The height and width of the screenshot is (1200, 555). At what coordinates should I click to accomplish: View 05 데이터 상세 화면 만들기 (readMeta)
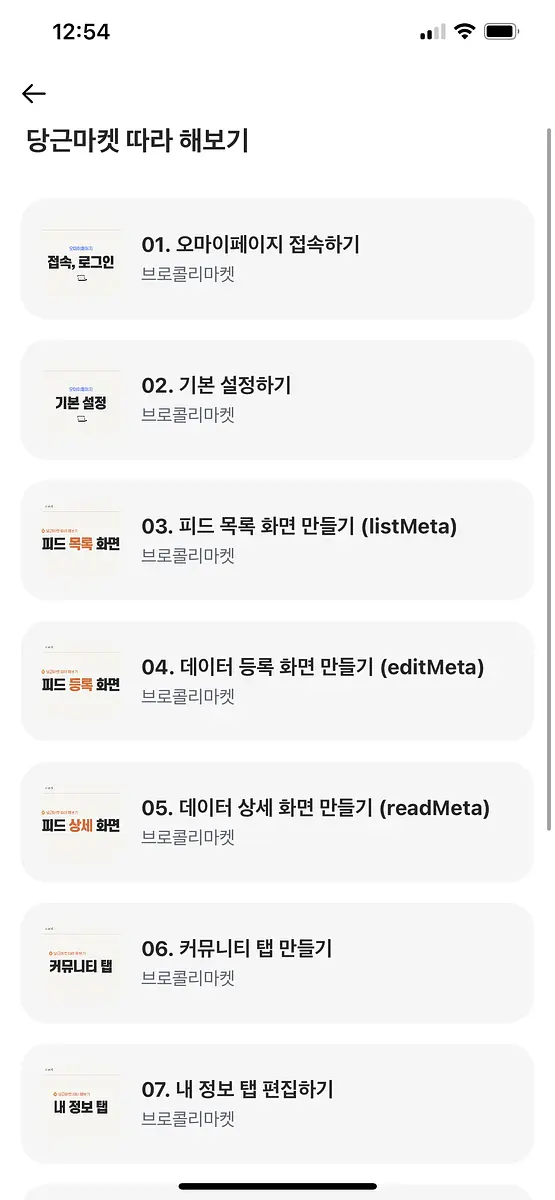tap(277, 822)
